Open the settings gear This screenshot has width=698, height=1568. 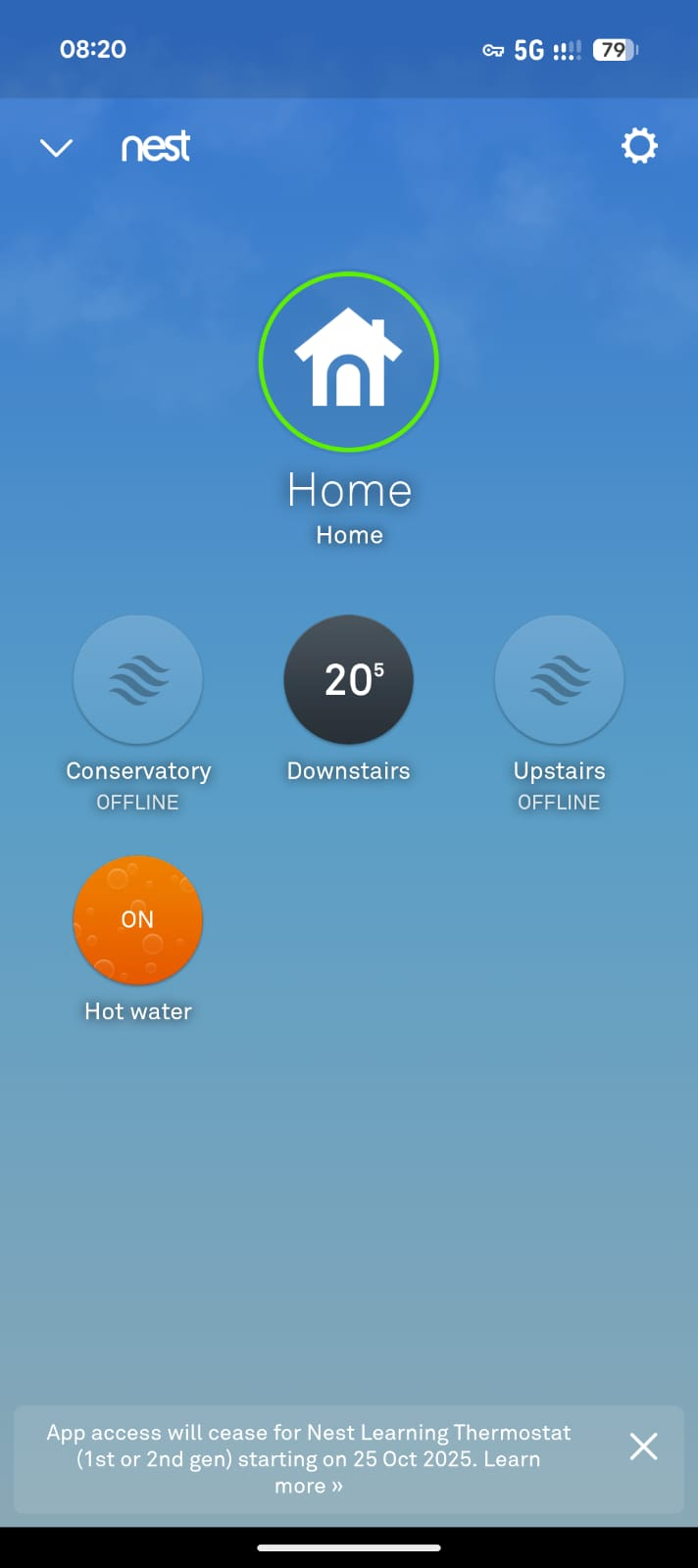(639, 146)
